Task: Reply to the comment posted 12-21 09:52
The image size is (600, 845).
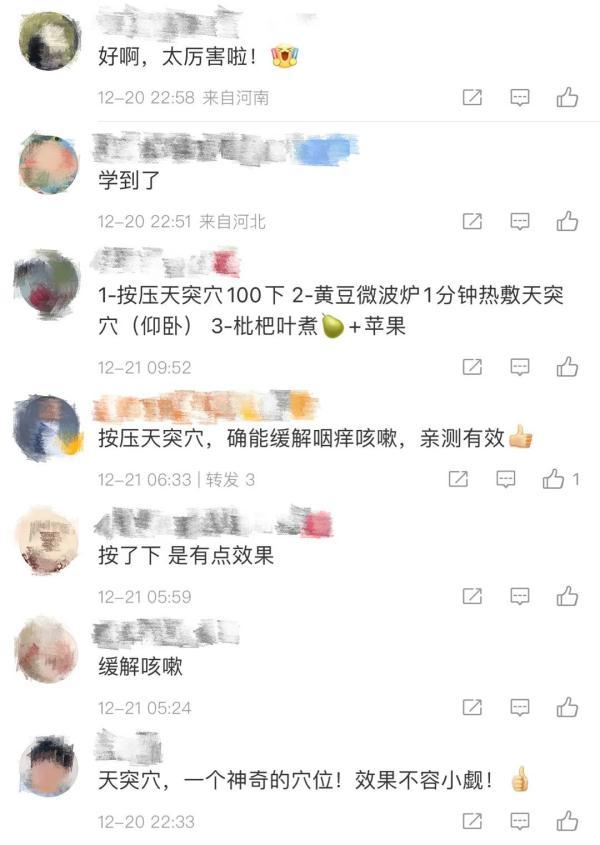Action: (x=520, y=367)
